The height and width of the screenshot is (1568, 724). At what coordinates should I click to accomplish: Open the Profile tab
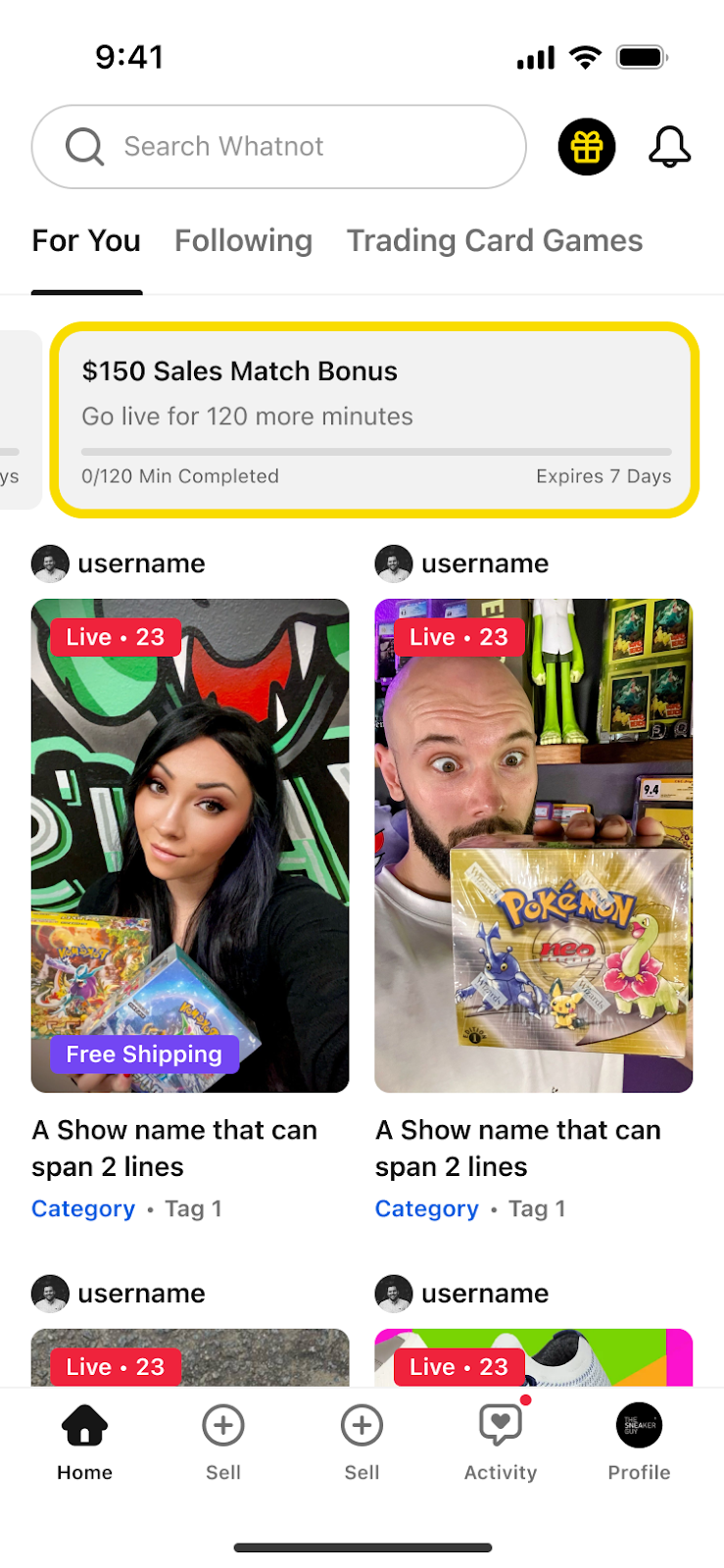tap(639, 1441)
